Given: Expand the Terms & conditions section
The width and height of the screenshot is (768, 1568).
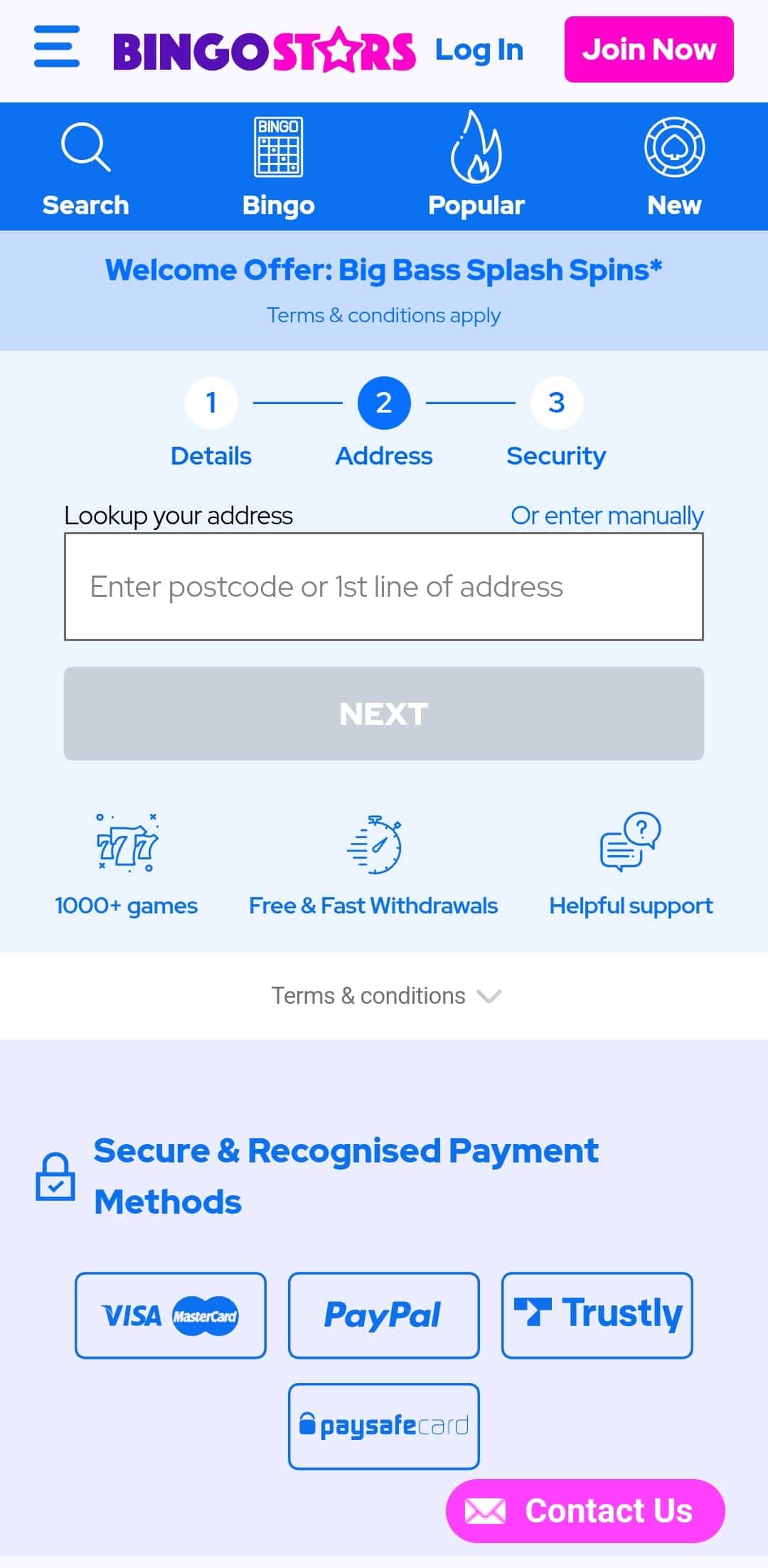Looking at the screenshot, I should 384,996.
